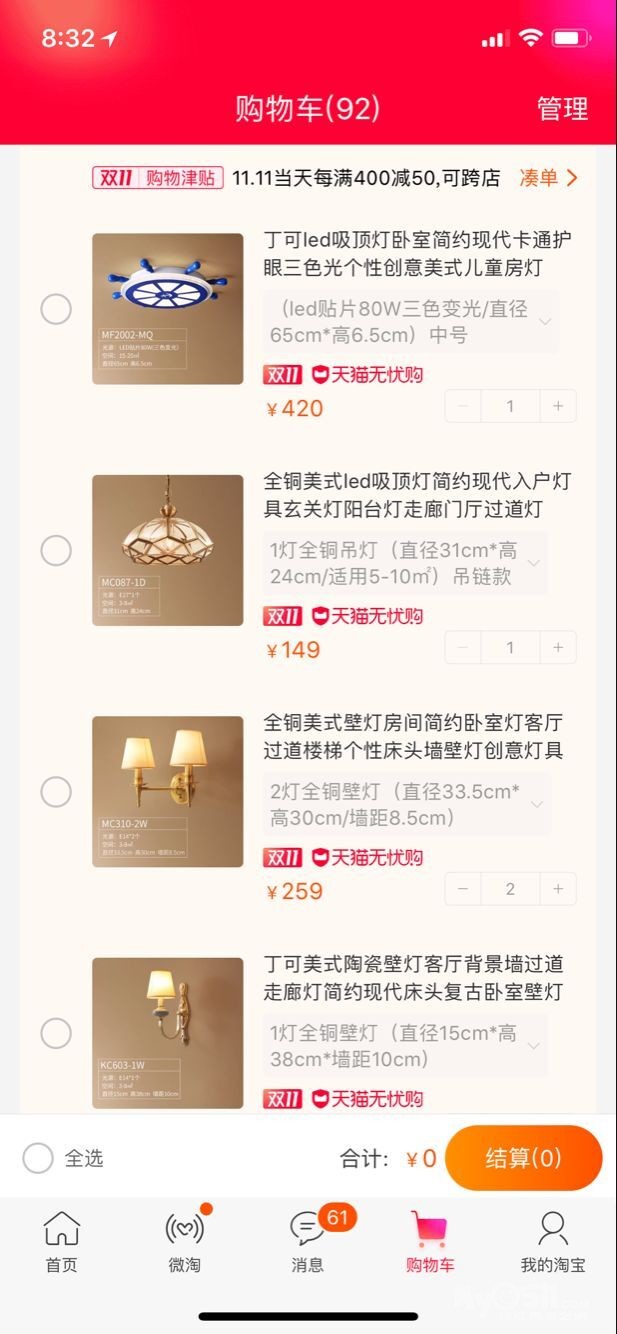Go to the 首页 tab
The height and width of the screenshot is (1334, 617).
click(x=62, y=1242)
